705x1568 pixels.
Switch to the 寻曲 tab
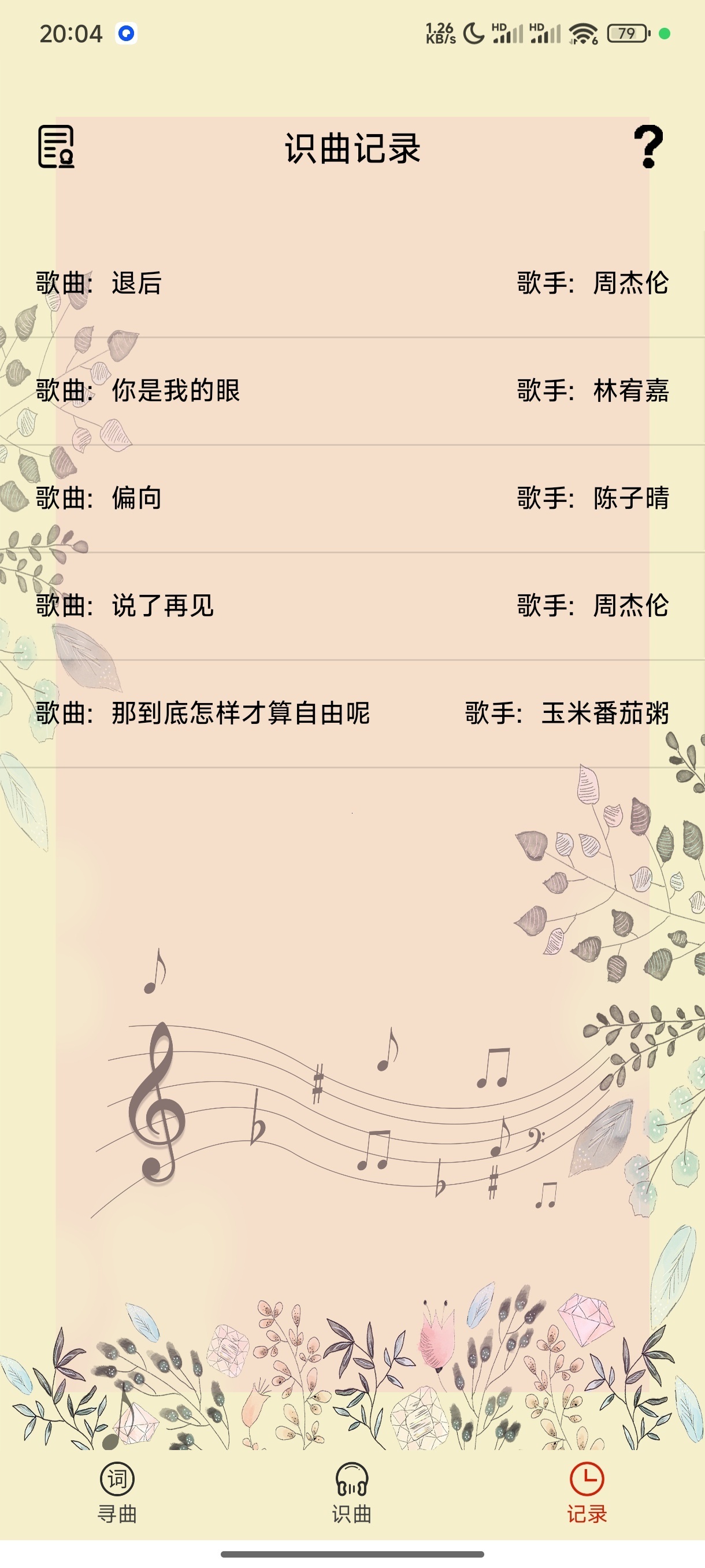click(117, 1493)
